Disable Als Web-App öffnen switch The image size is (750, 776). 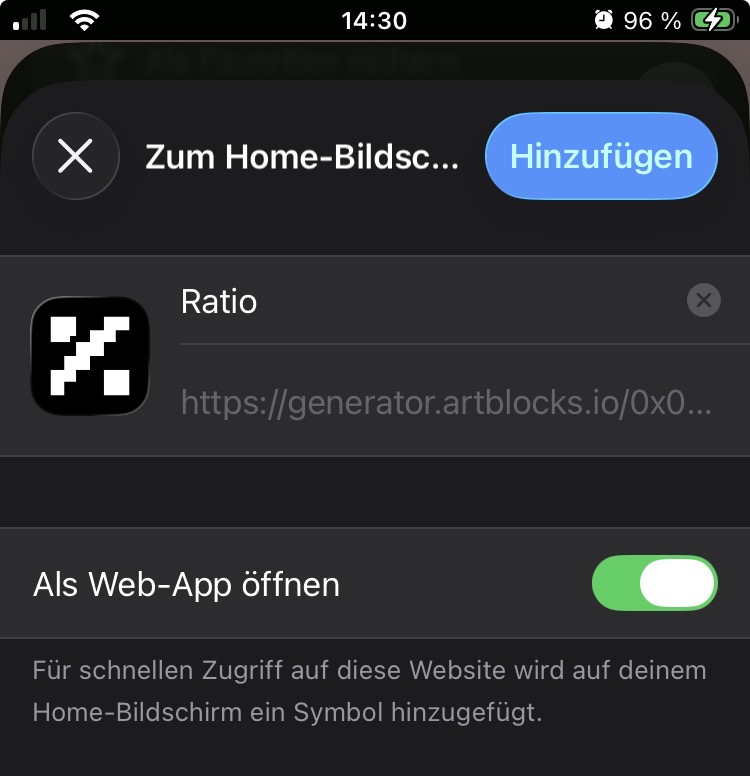[x=654, y=583]
